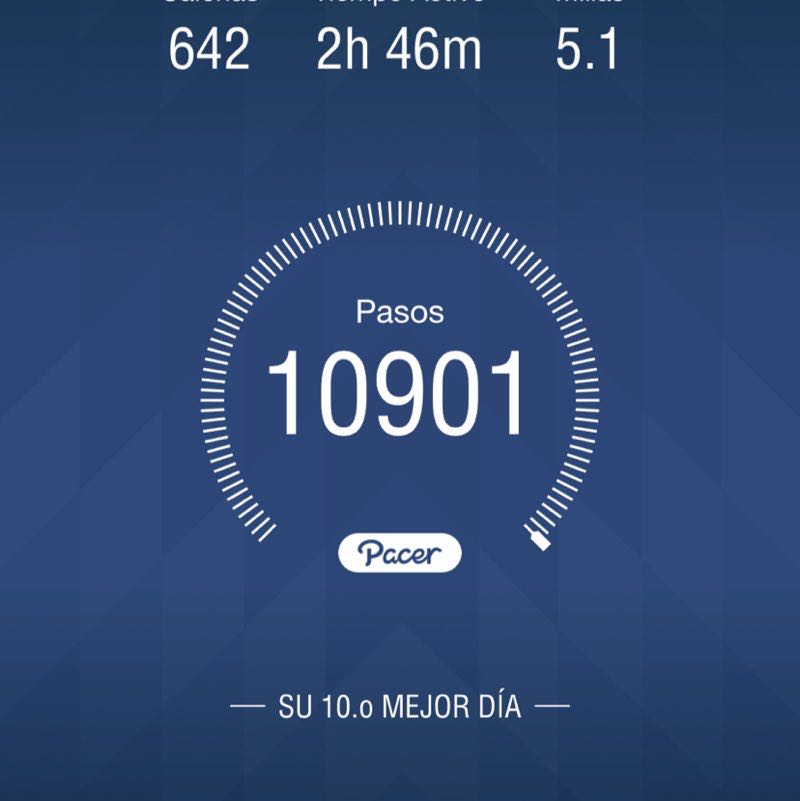
Task: Click the gauge progress end marker
Action: tap(538, 538)
